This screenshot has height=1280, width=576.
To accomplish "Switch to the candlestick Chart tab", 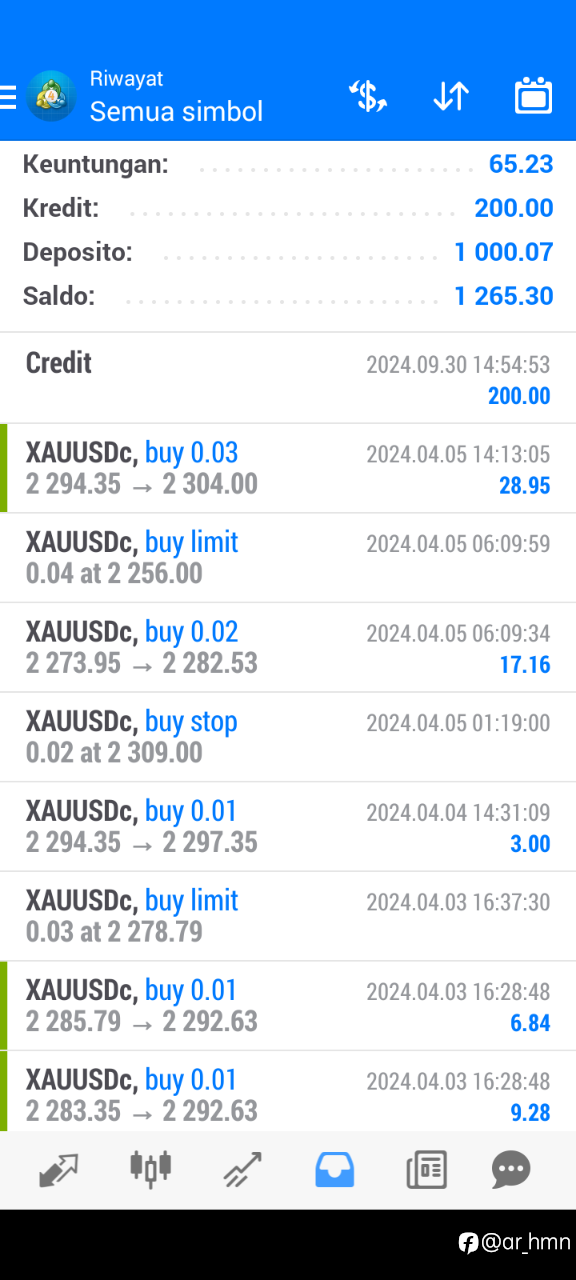I will click(x=151, y=1169).
